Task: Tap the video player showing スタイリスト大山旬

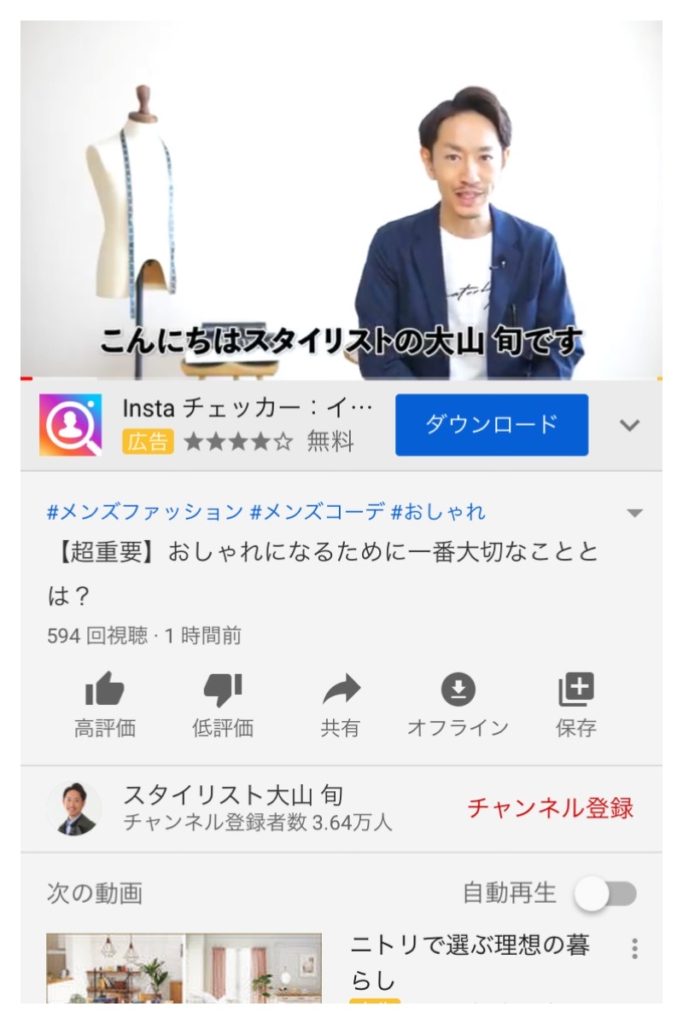Action: [341, 200]
